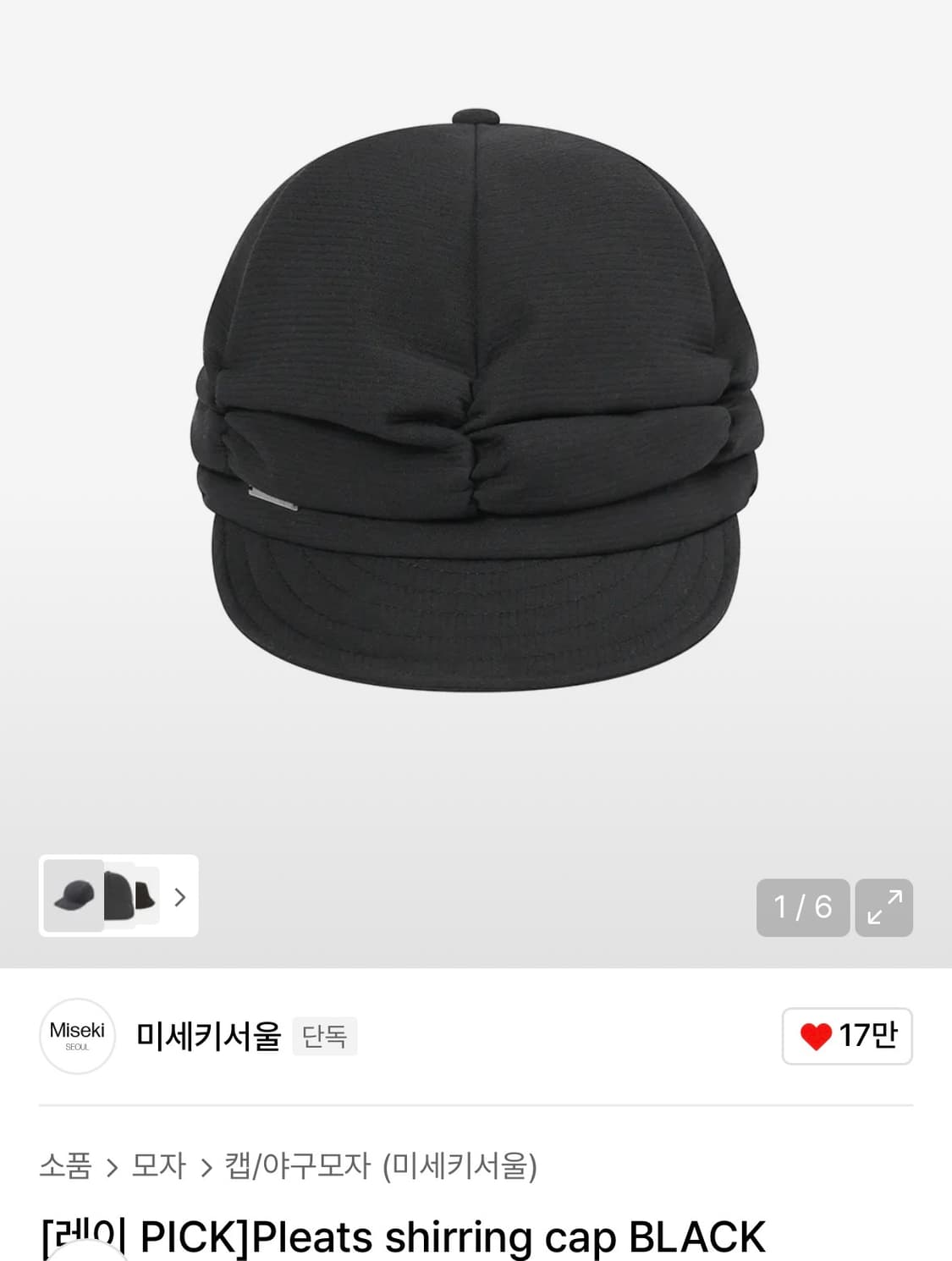The image size is (952, 1261).
Task: Toggle the like button showing 17만
Action: click(846, 1037)
